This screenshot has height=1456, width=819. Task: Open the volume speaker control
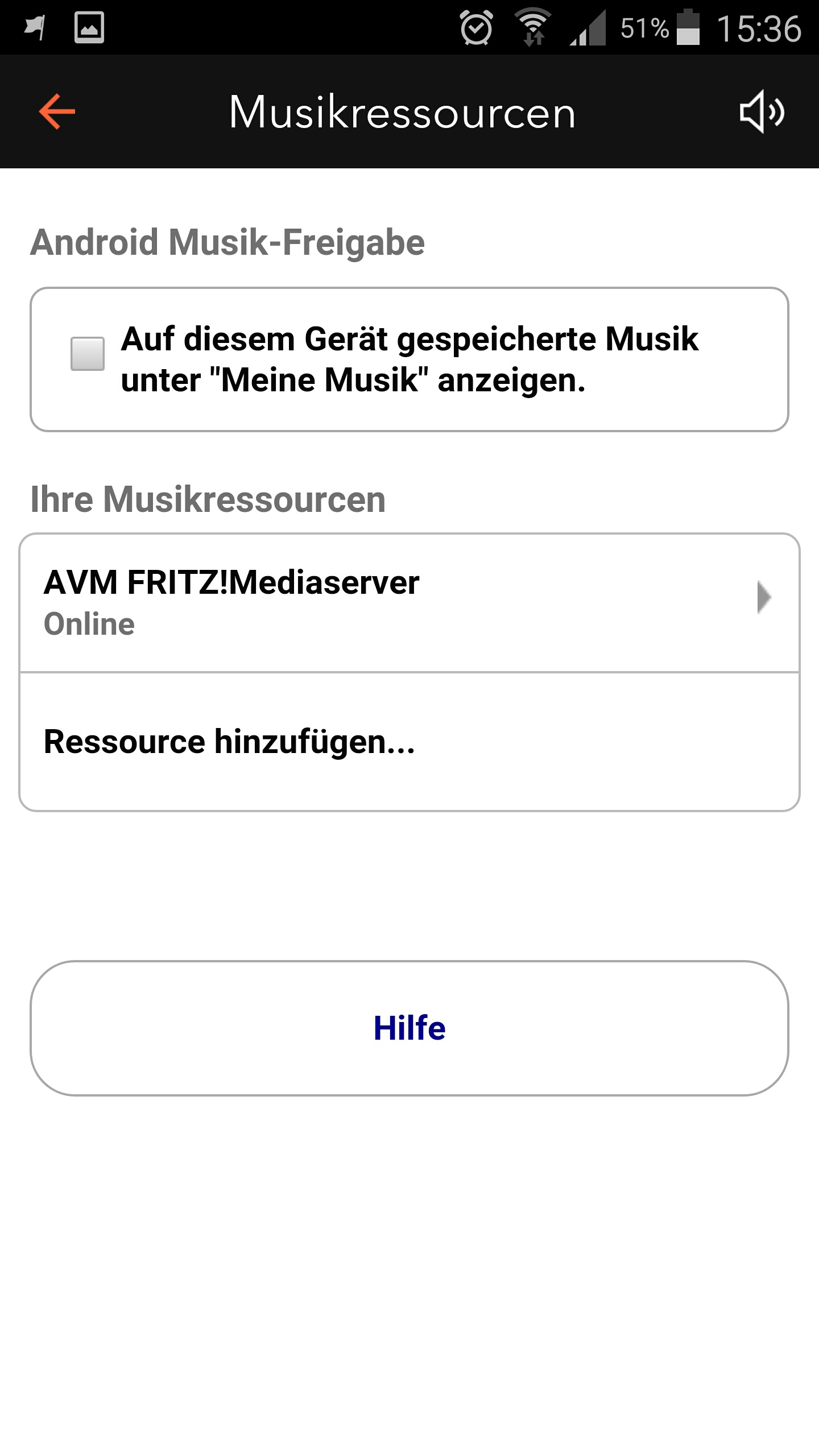[x=762, y=112]
